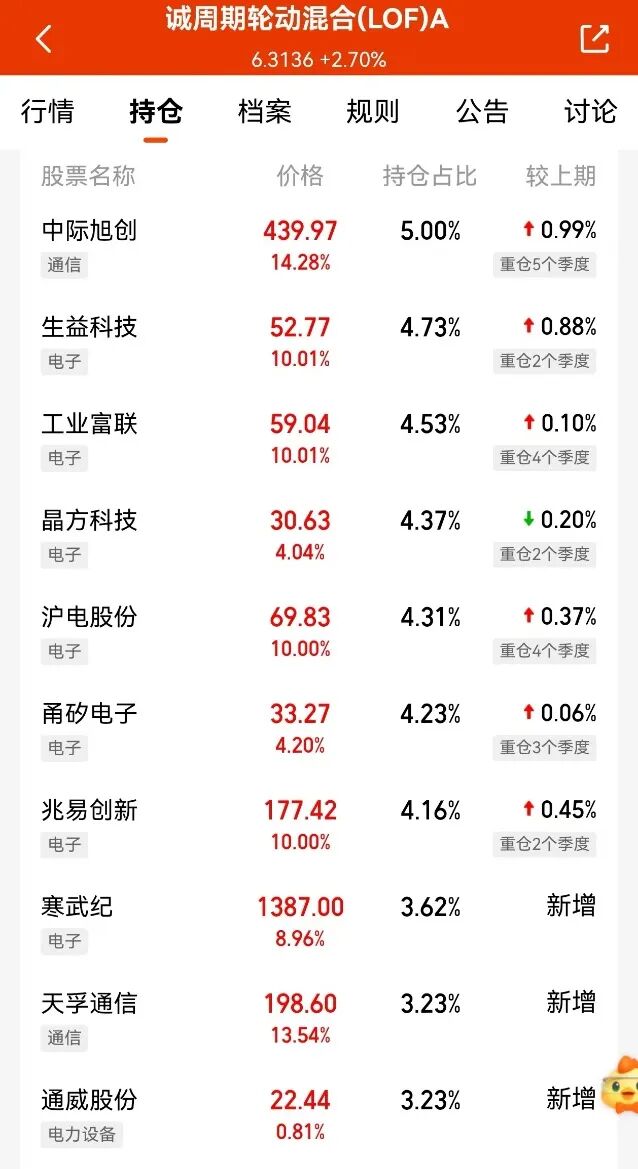Open the 中际旭创 stock row
Image resolution: width=638 pixels, height=1169 pixels.
89,231
